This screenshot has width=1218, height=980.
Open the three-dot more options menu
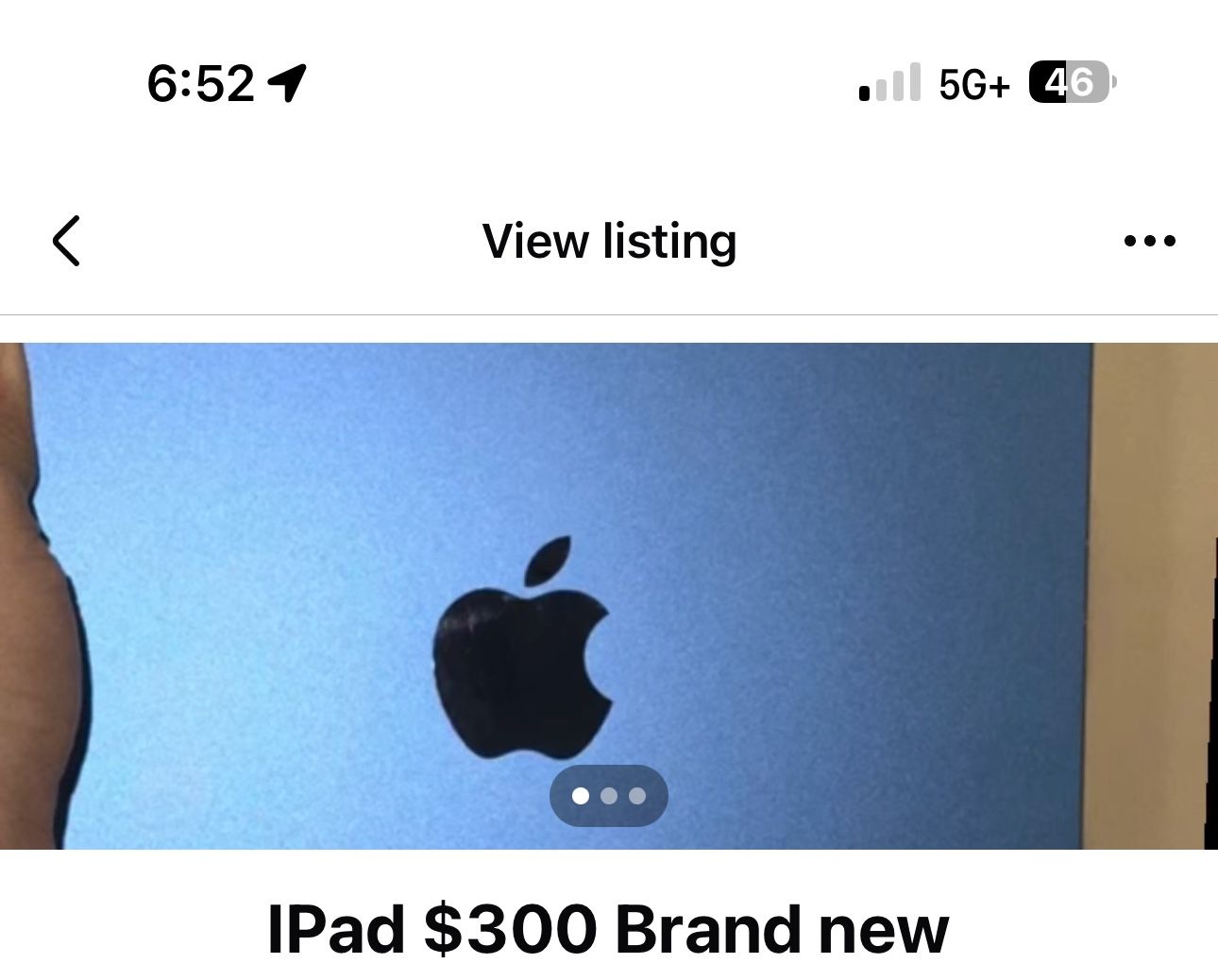[1149, 241]
